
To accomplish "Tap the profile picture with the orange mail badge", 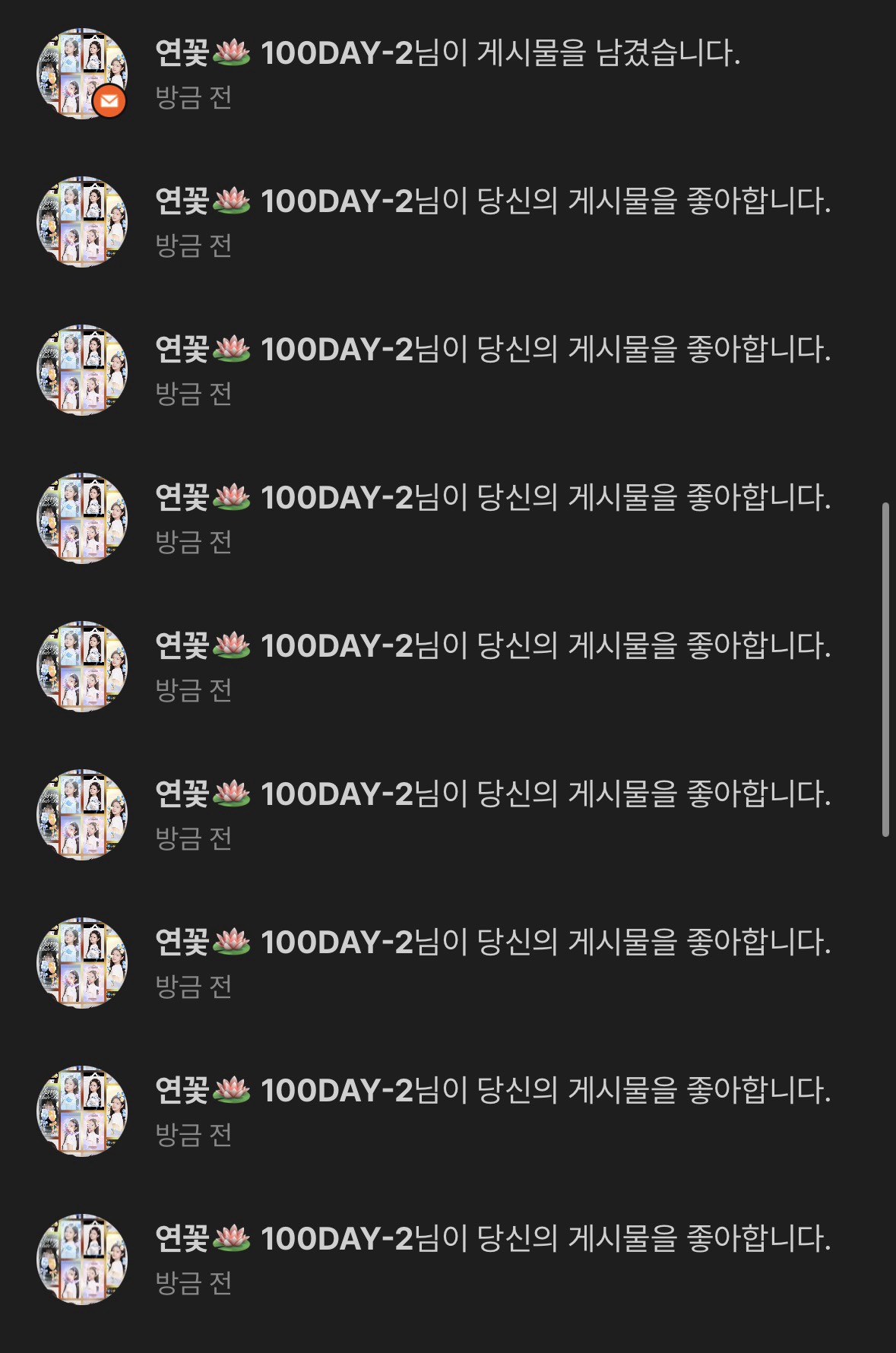I will point(82,74).
